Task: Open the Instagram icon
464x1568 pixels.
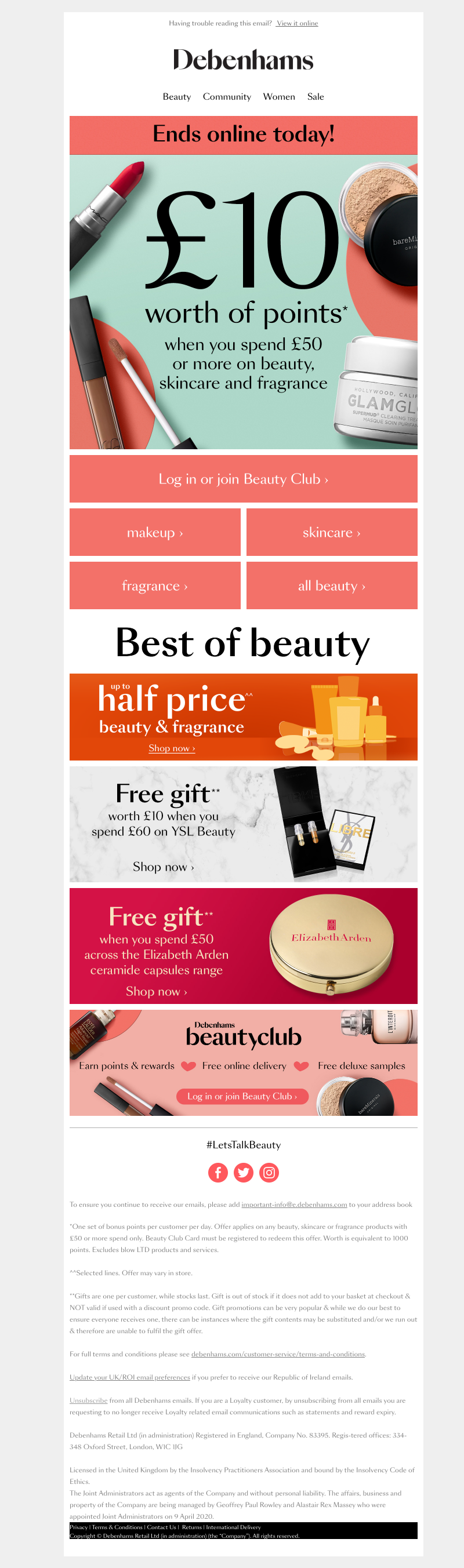Action: 269,1172
